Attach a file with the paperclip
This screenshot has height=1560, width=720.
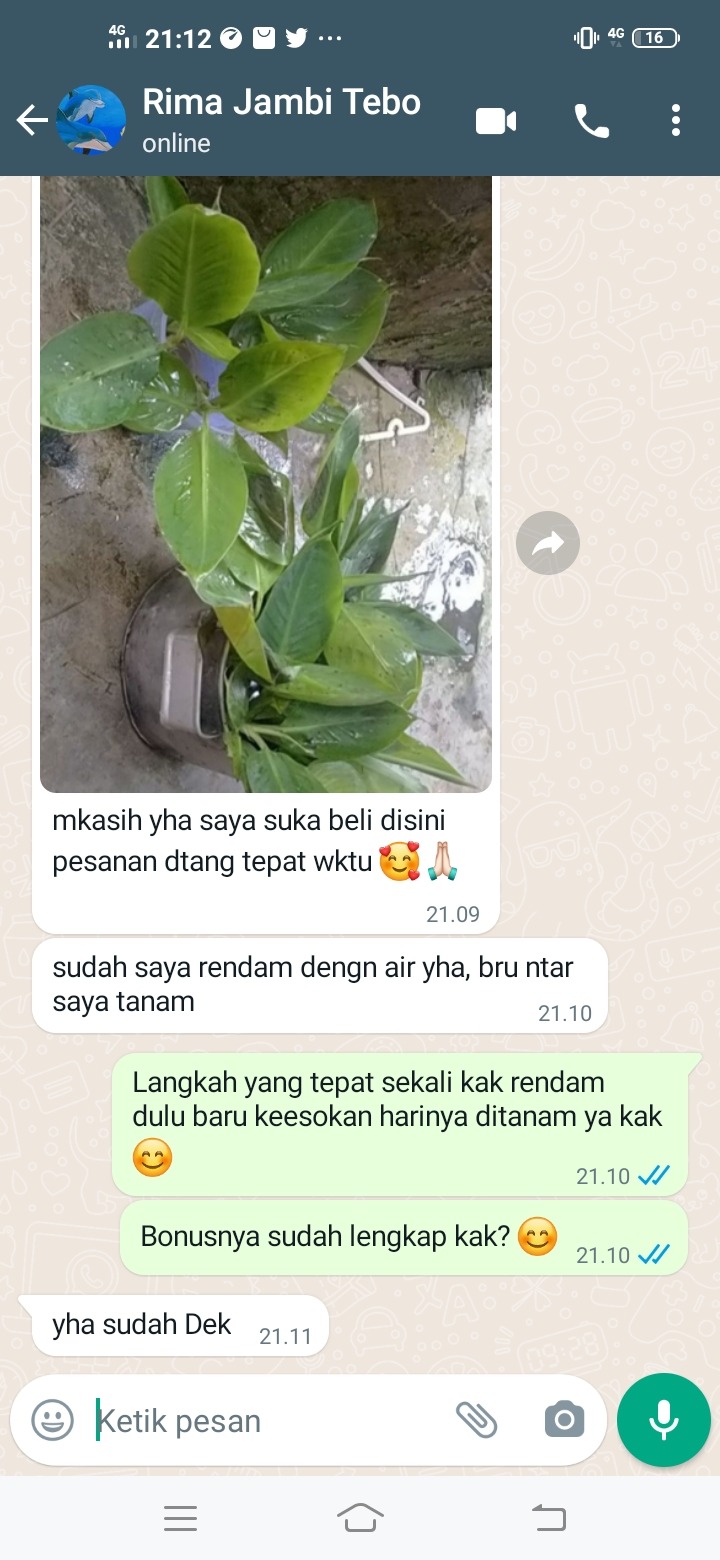(477, 1420)
